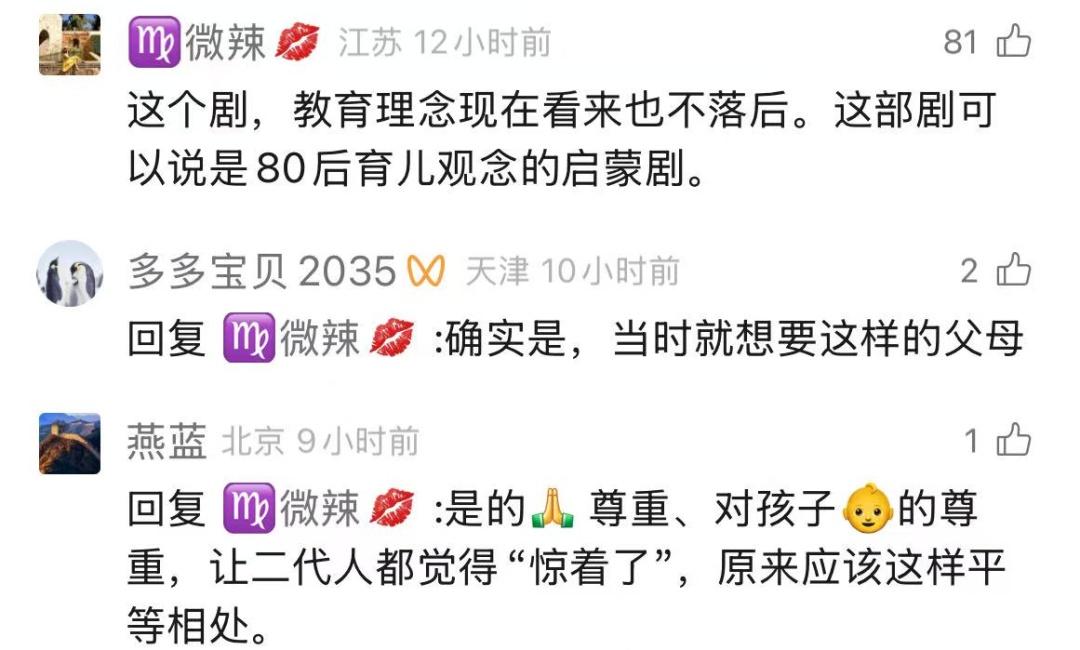Like 多多宝贝2035's reply
1080x650 pixels.
[x=1013, y=270]
